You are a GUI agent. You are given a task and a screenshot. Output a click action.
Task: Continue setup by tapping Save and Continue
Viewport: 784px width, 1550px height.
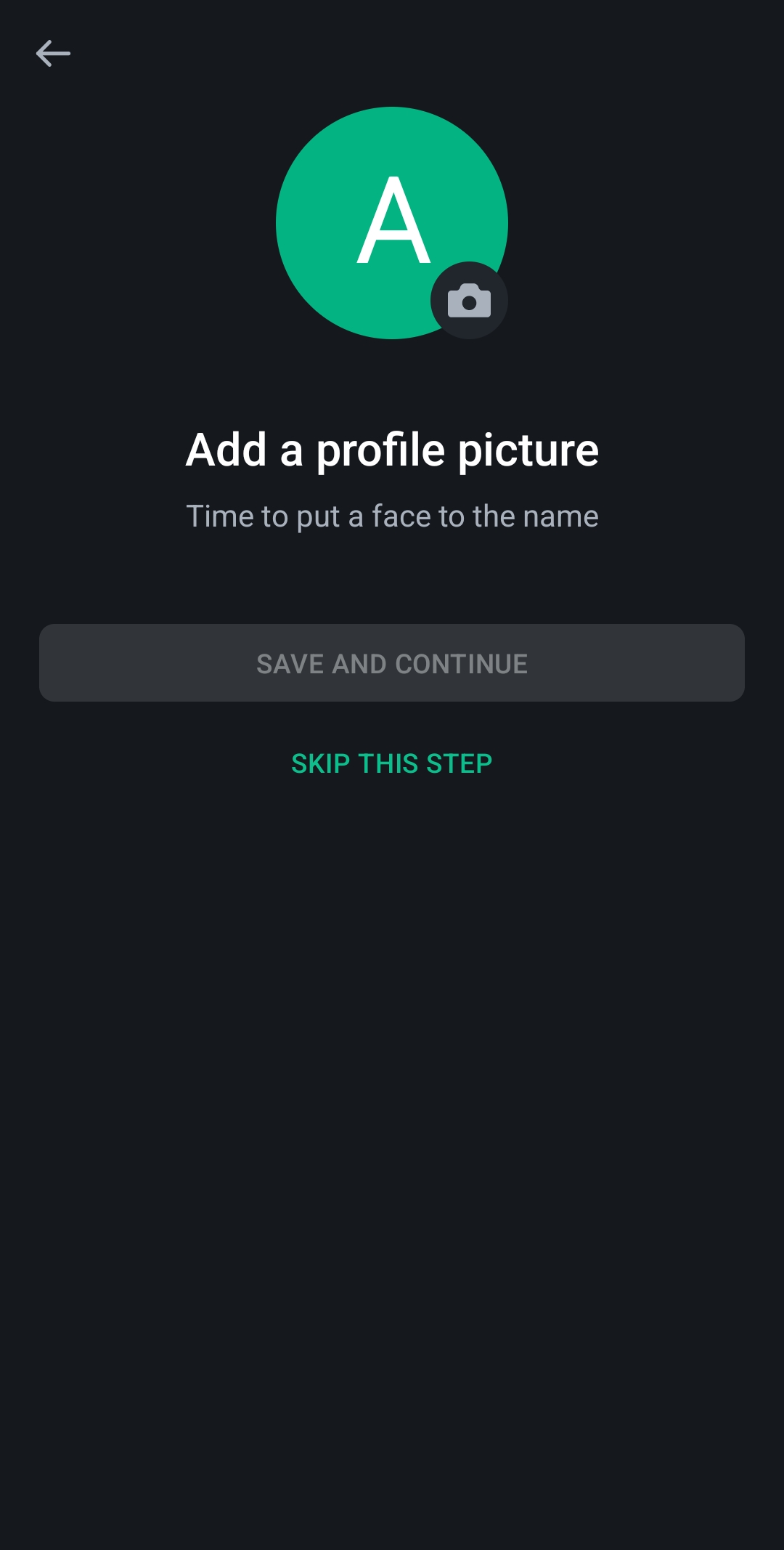coord(392,662)
